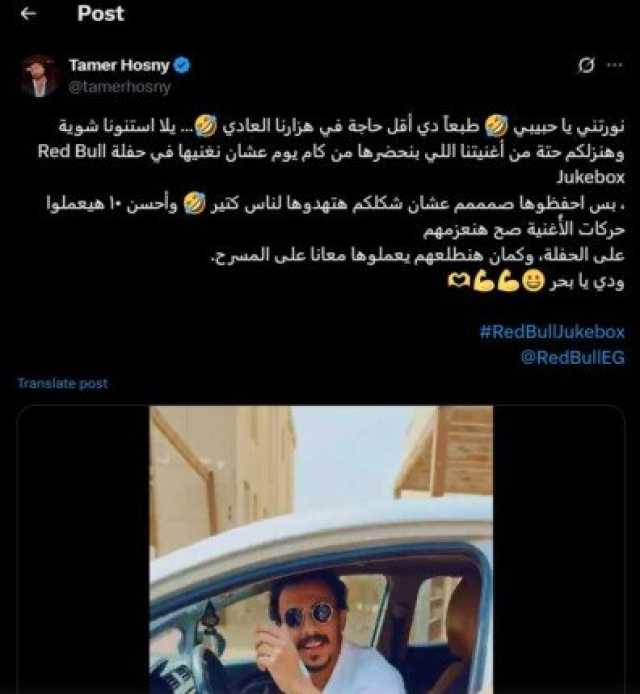Open the @RedBullEG mention
This screenshot has height=694, width=640.
574,357
